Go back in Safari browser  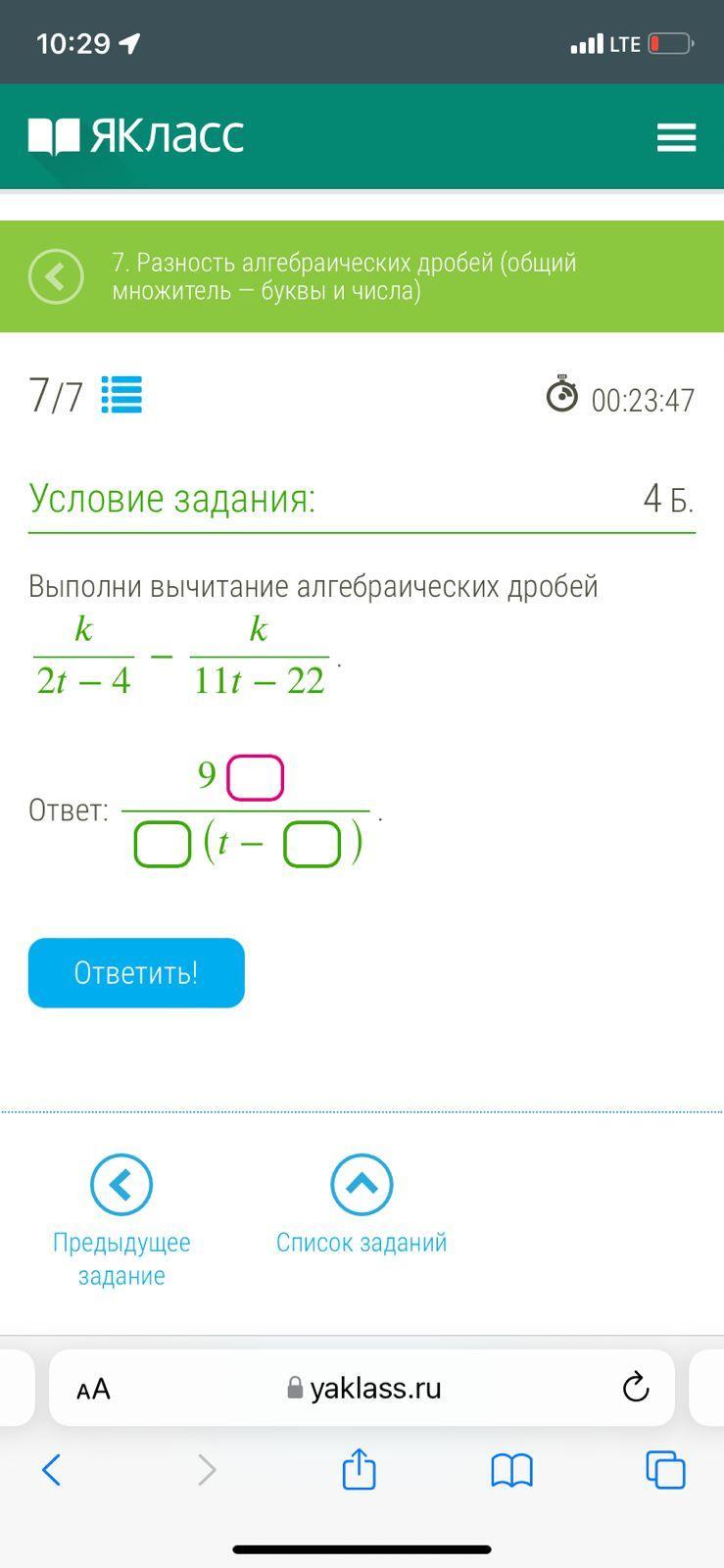(52, 1469)
